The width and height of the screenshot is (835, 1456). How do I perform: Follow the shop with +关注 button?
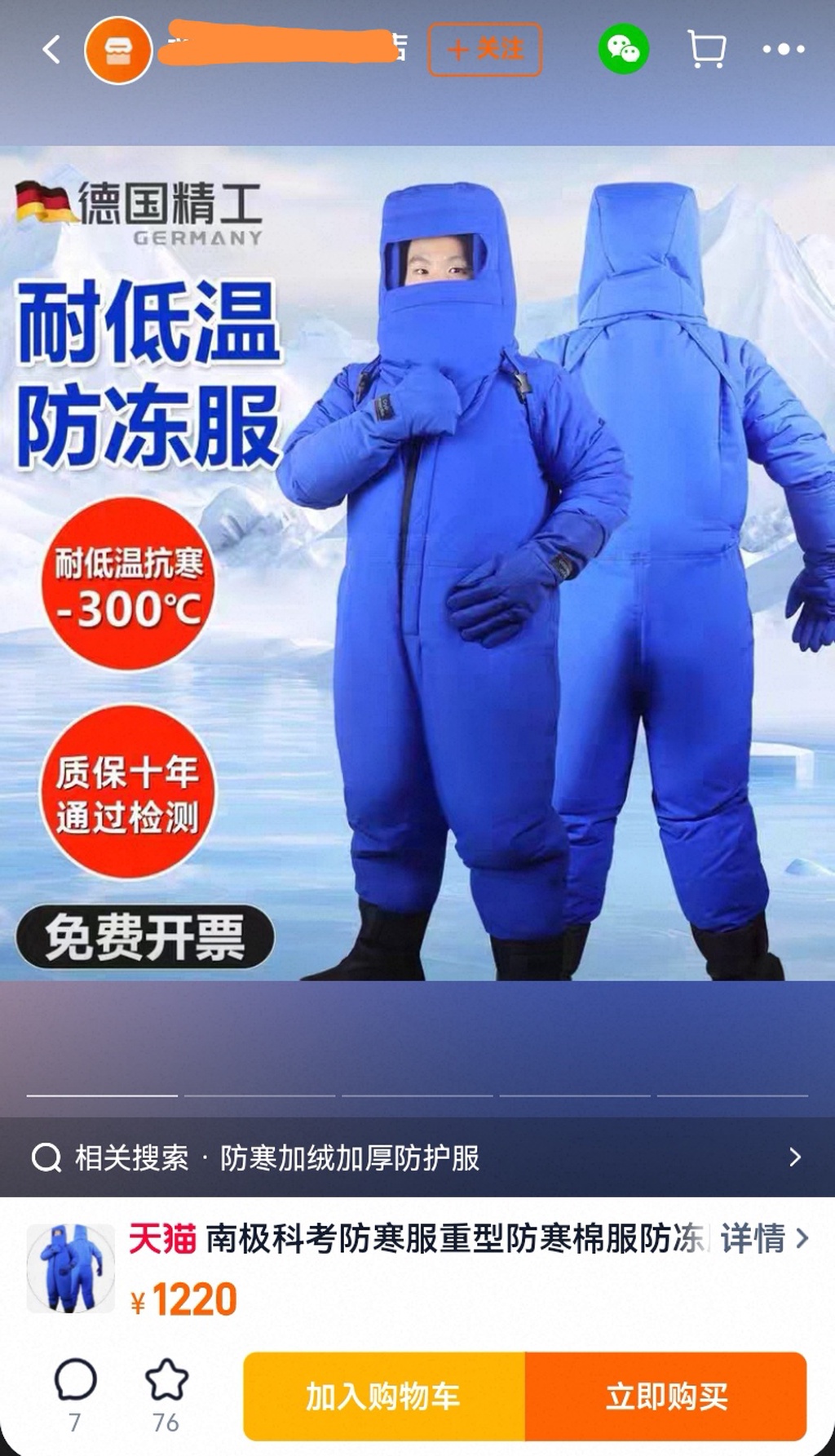tap(485, 50)
